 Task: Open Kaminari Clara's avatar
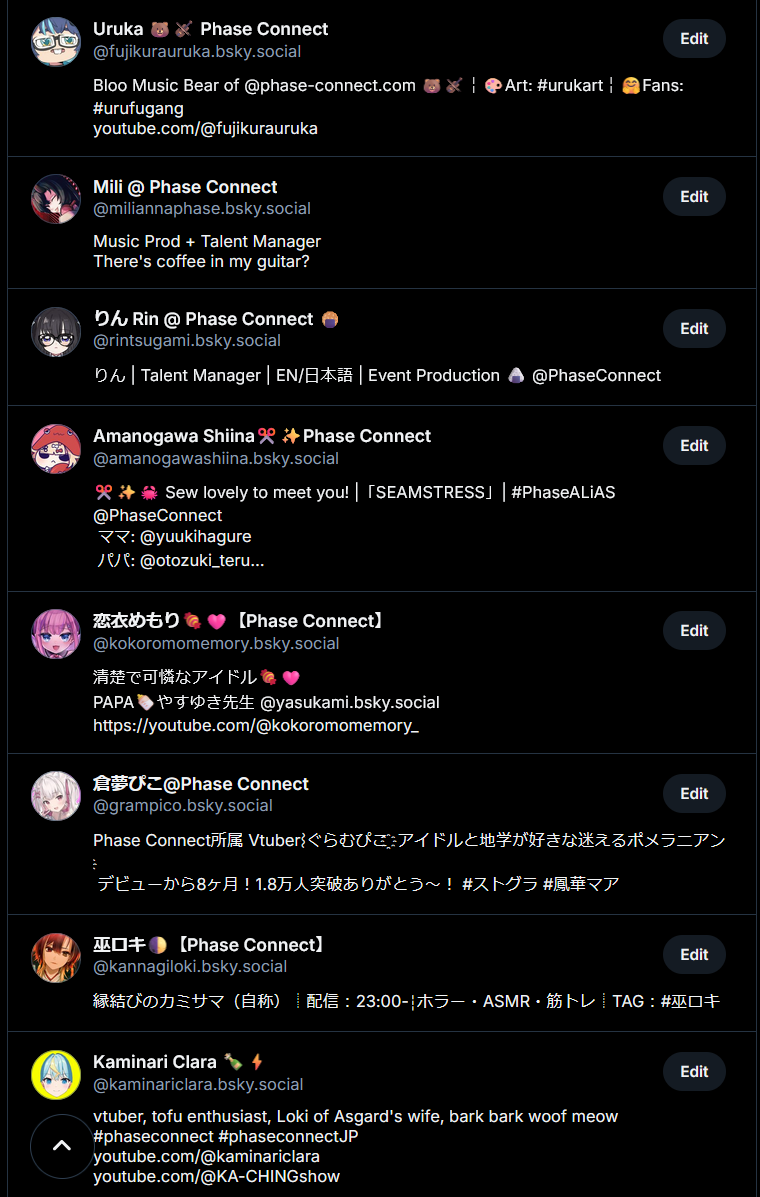point(56,1074)
